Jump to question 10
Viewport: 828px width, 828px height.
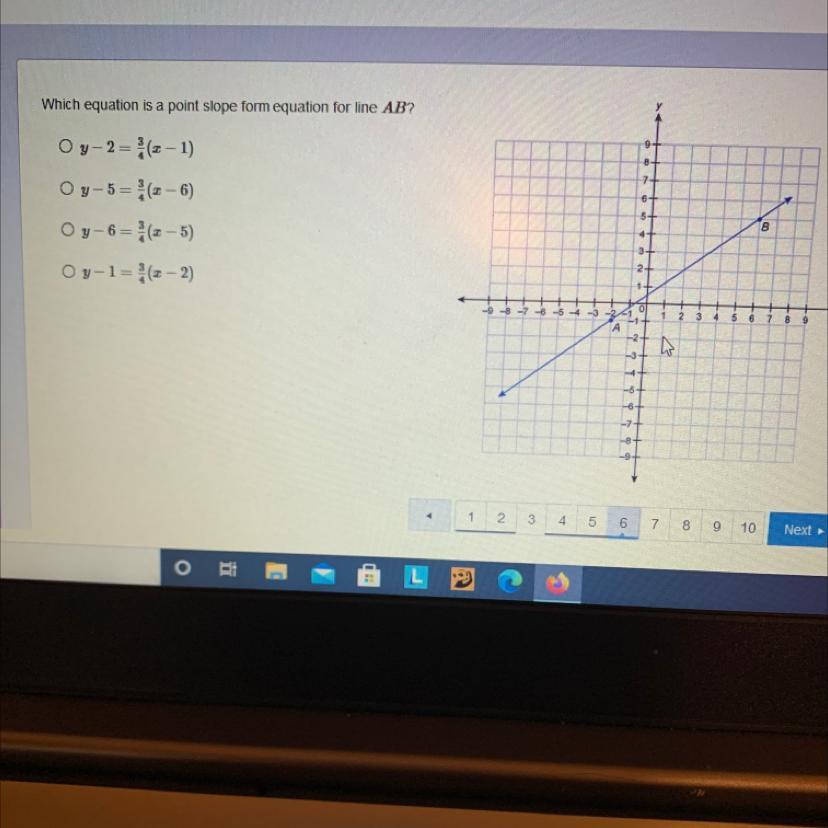(x=748, y=527)
